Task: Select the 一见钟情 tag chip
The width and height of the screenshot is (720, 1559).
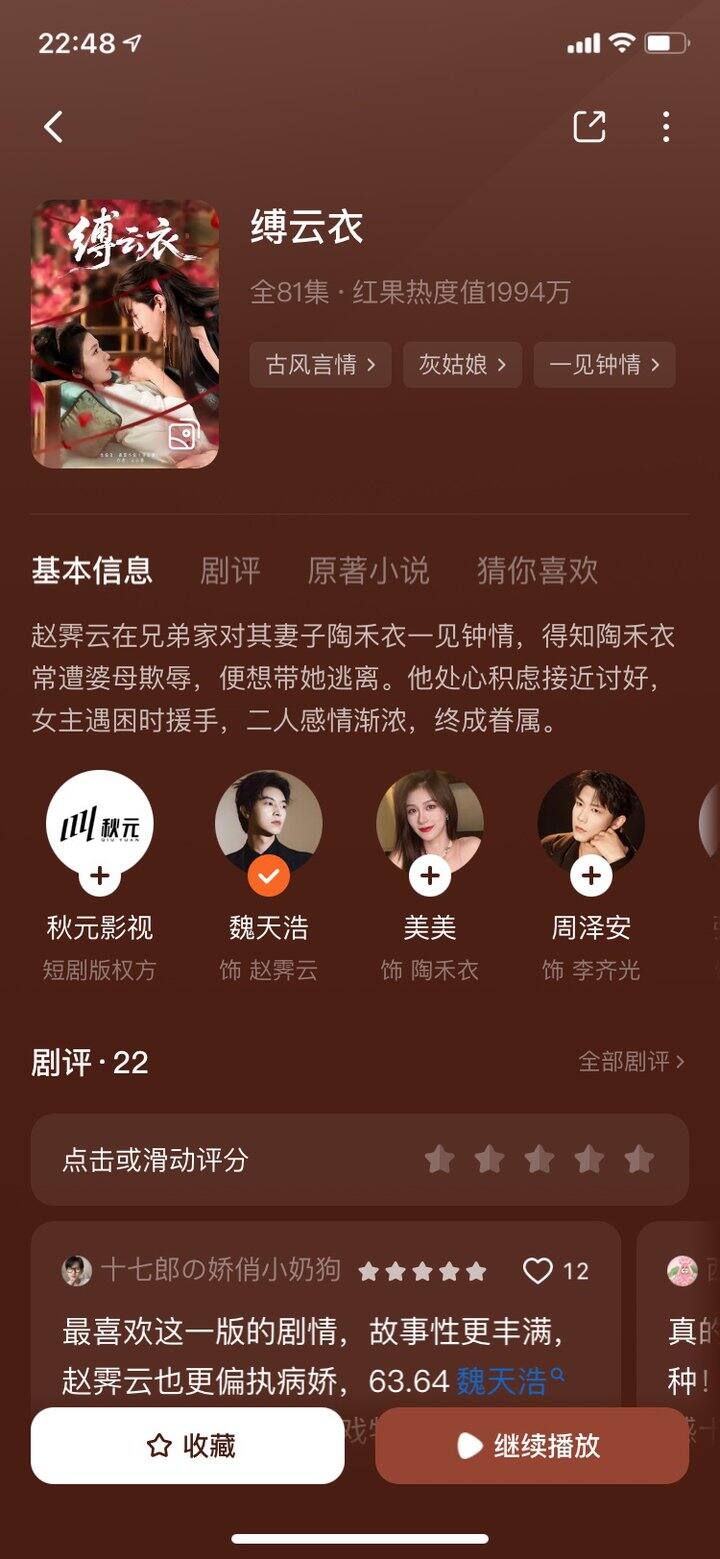Action: (x=604, y=365)
